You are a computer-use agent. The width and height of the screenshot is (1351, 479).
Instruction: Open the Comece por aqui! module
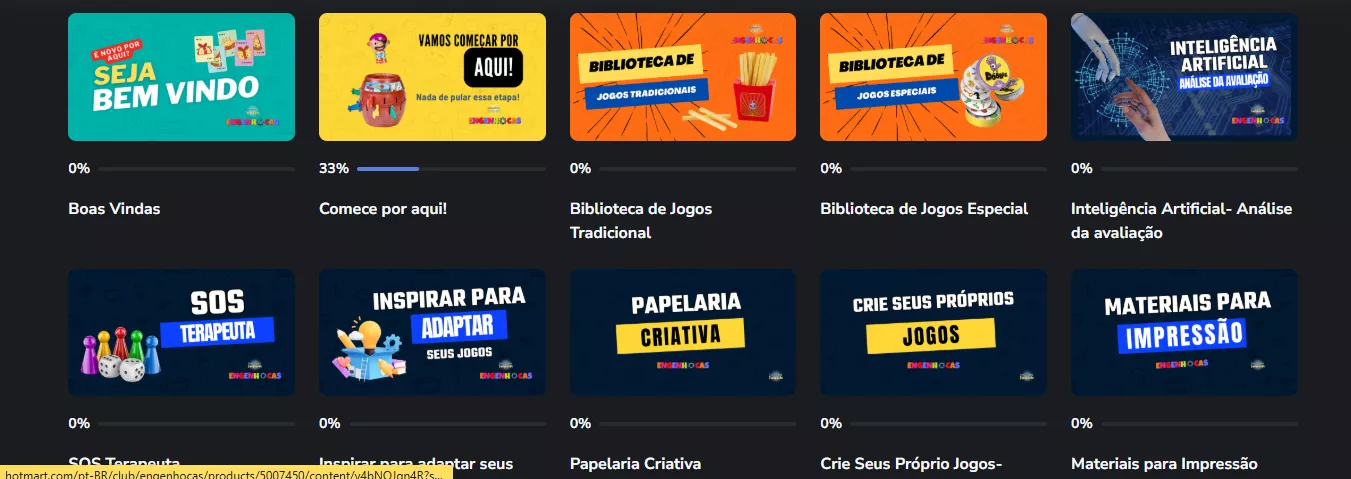[432, 77]
